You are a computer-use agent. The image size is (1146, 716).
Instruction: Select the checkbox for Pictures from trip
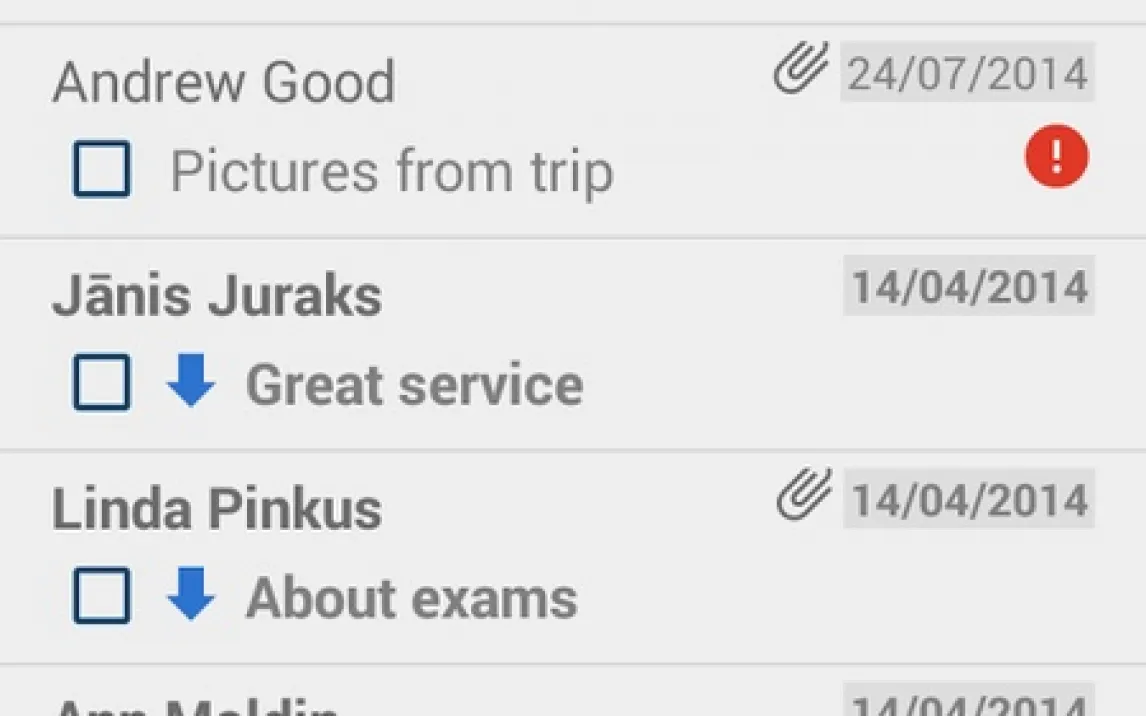(x=101, y=170)
